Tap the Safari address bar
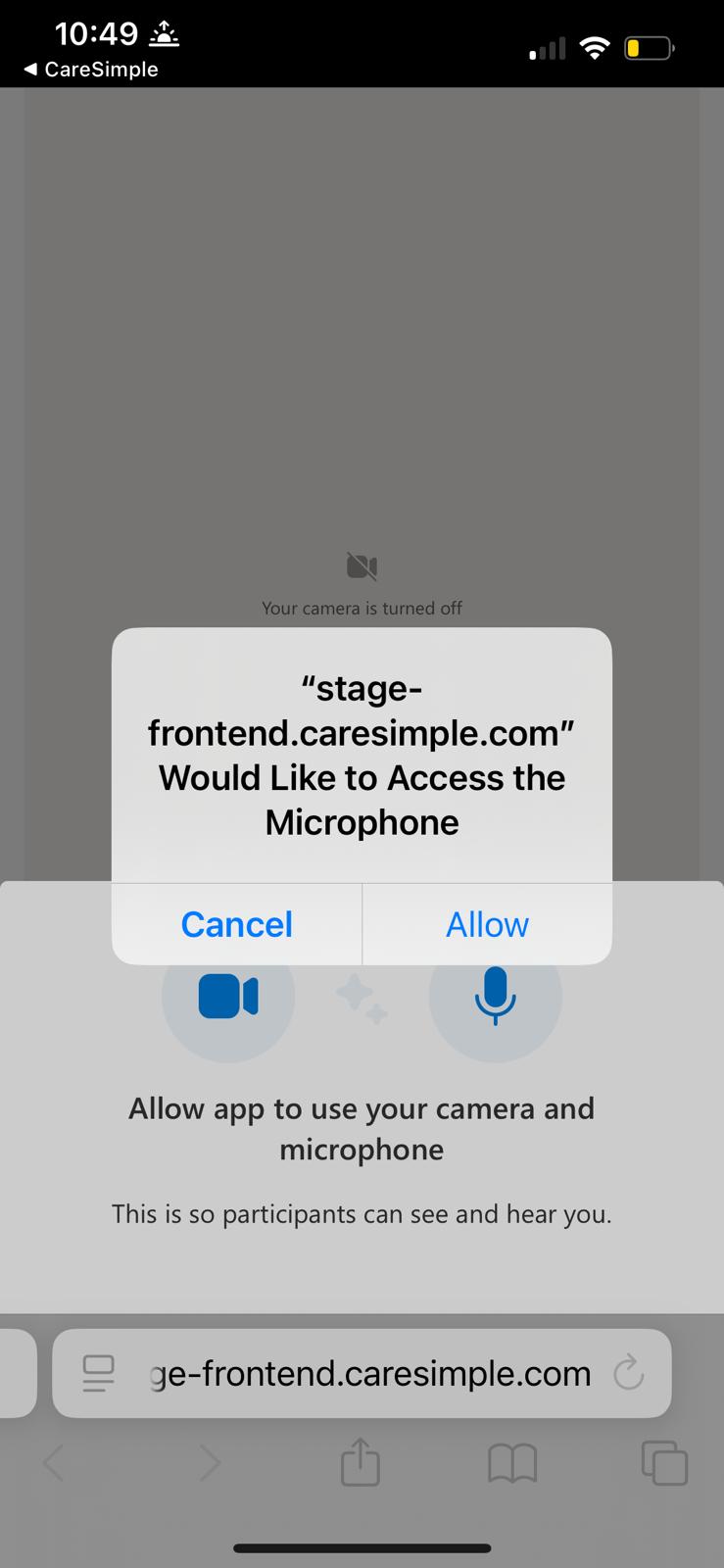The height and width of the screenshot is (1568, 724). tap(370, 1373)
